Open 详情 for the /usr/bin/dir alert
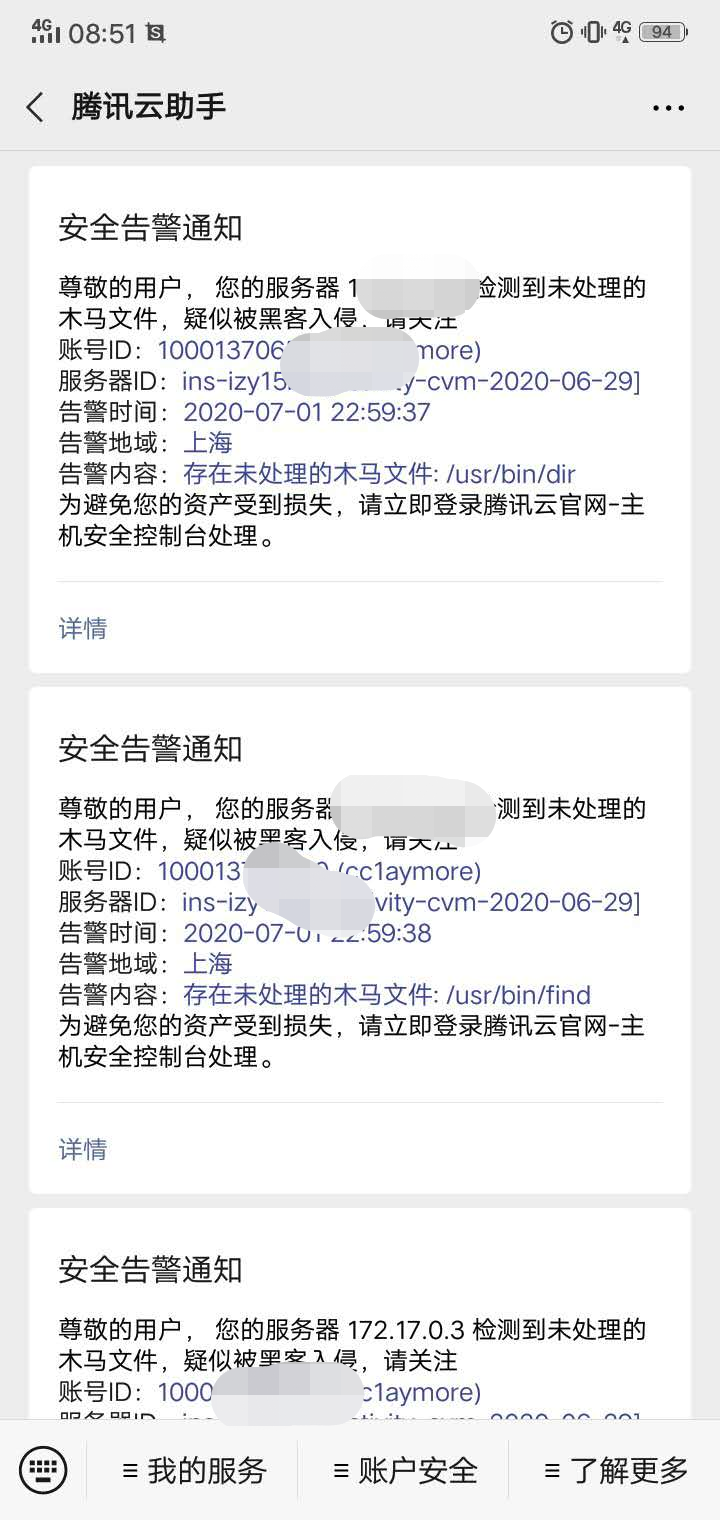 tap(83, 628)
